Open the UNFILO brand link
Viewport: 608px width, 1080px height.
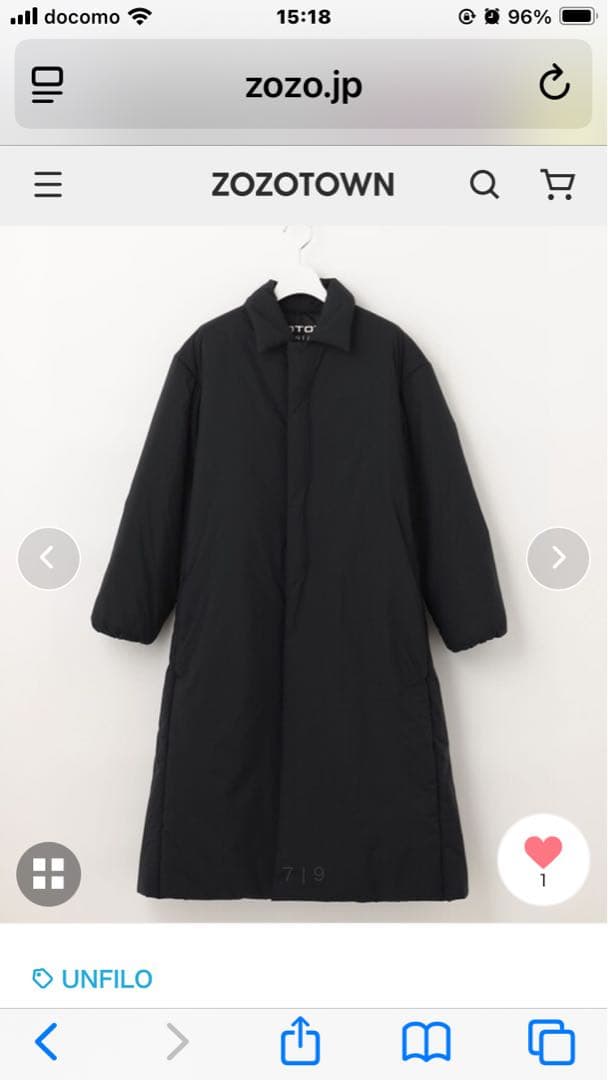[93, 978]
